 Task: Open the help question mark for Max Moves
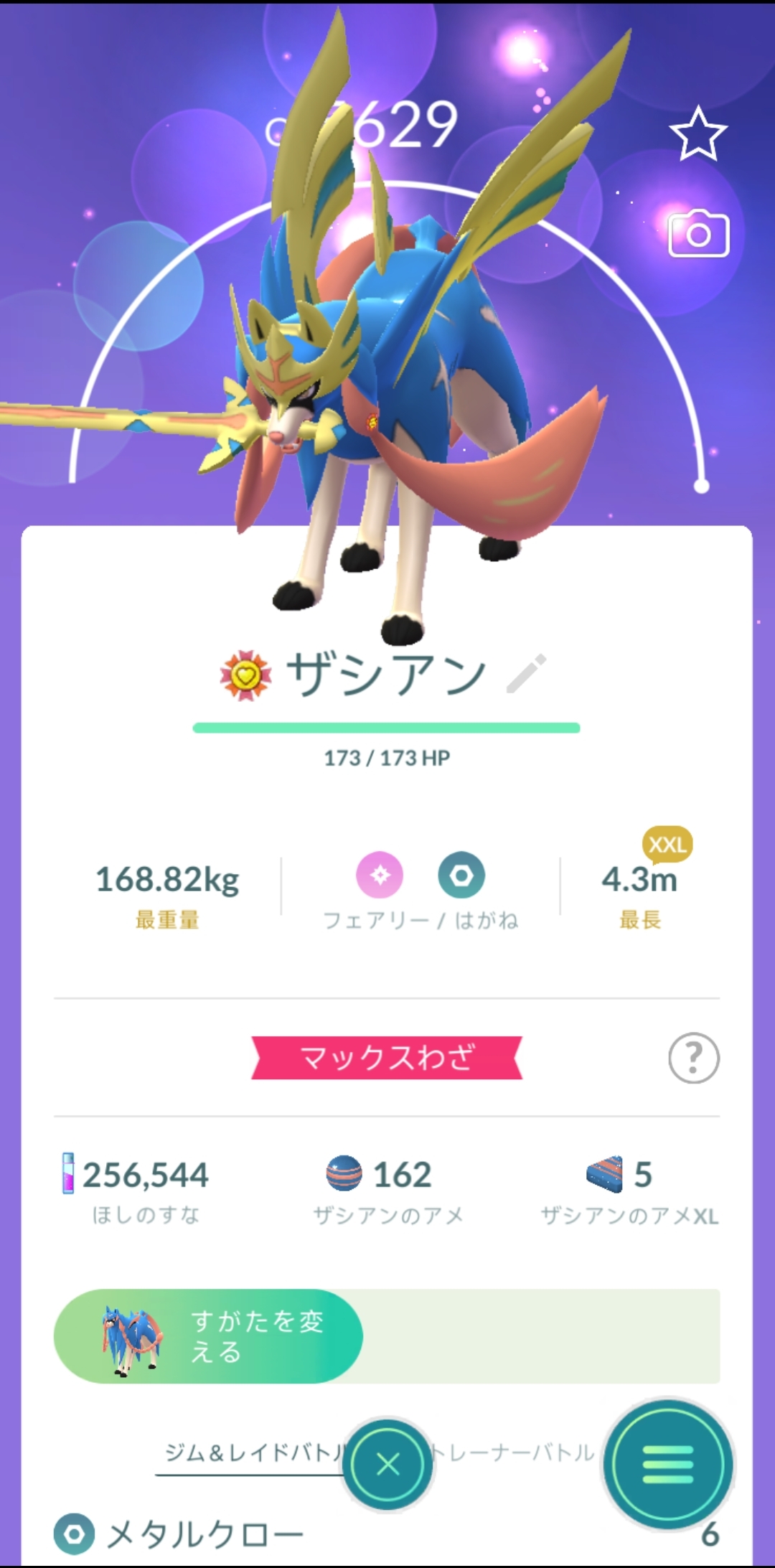(x=693, y=1058)
